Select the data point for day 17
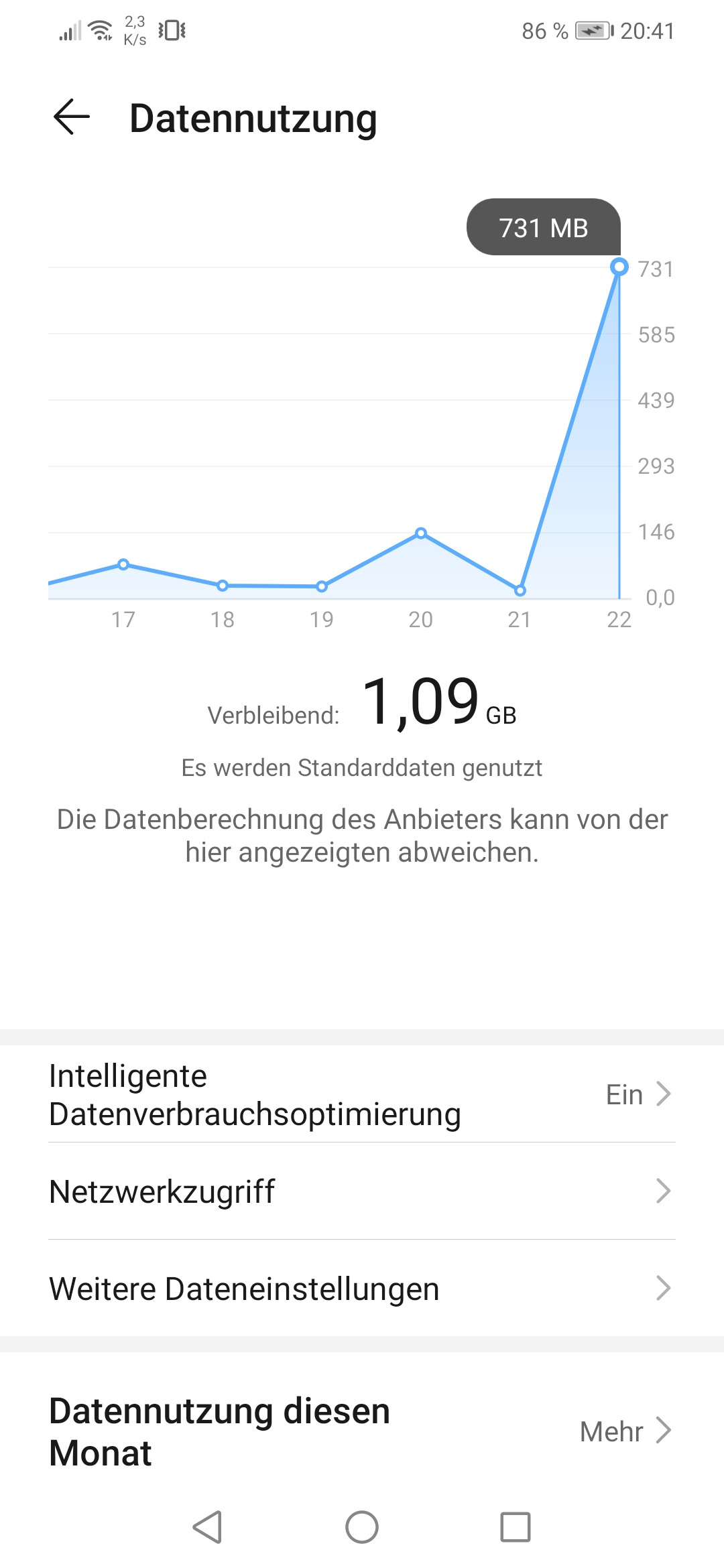This screenshot has height=1568, width=724. pos(123,565)
